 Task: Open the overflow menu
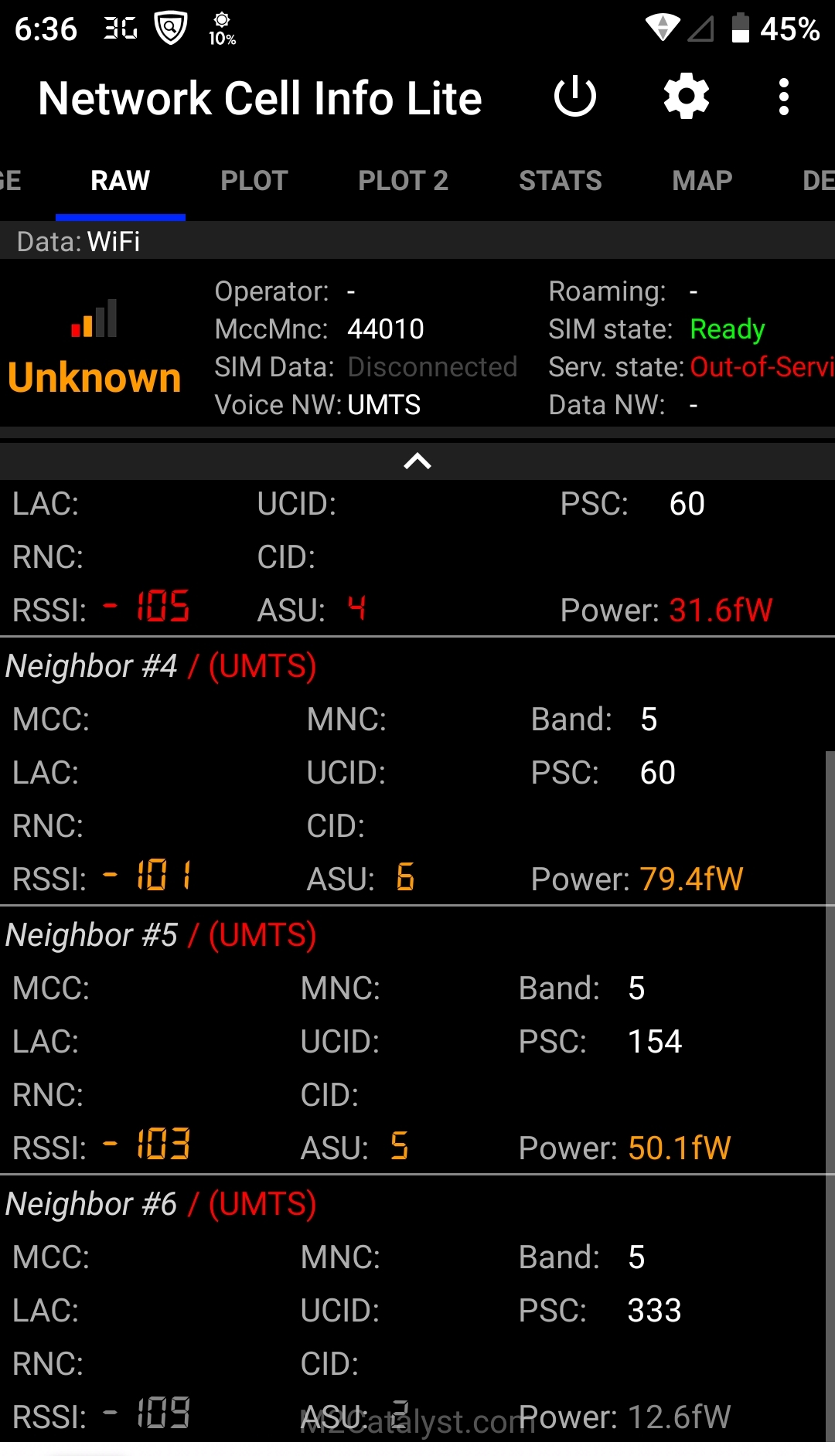tap(783, 97)
